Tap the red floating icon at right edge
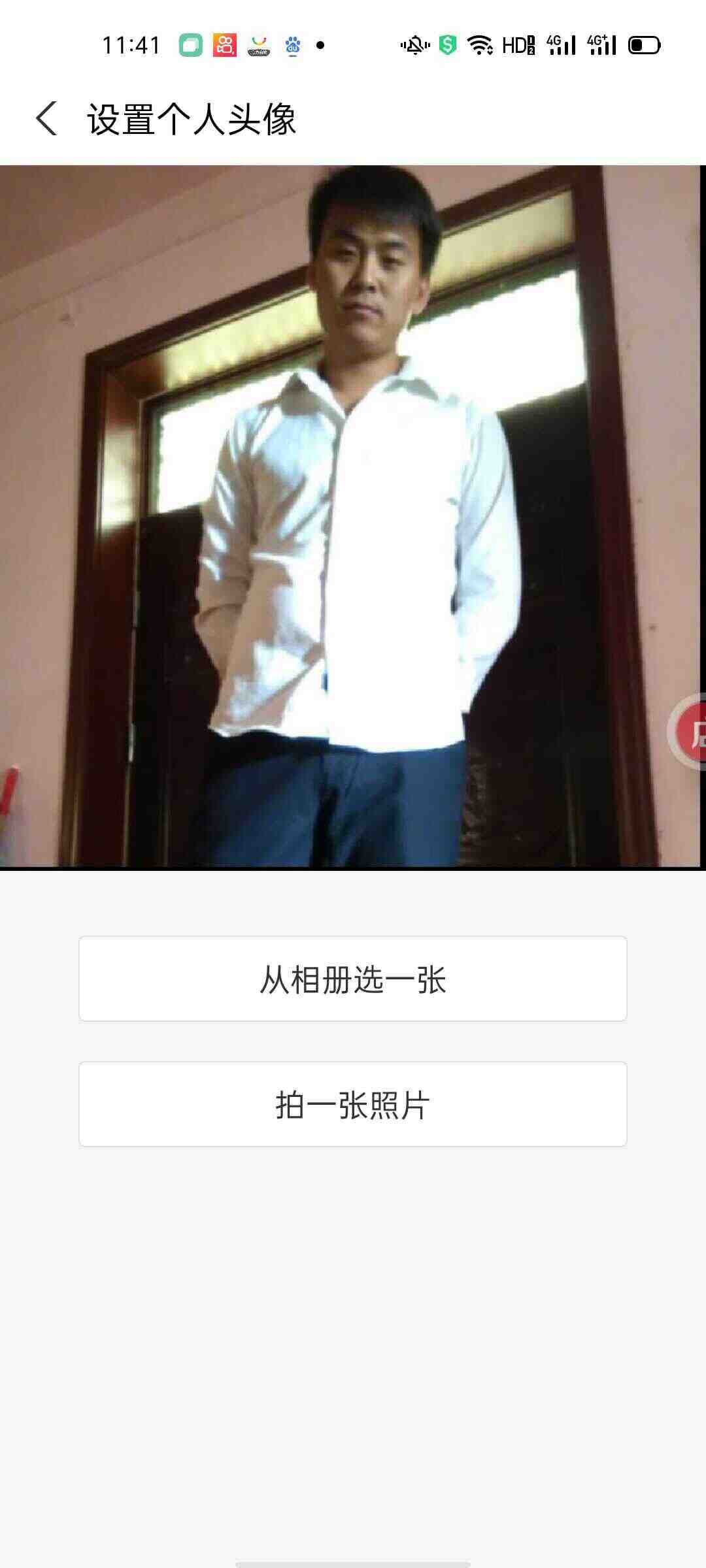Image resolution: width=706 pixels, height=1568 pixels. (x=688, y=732)
